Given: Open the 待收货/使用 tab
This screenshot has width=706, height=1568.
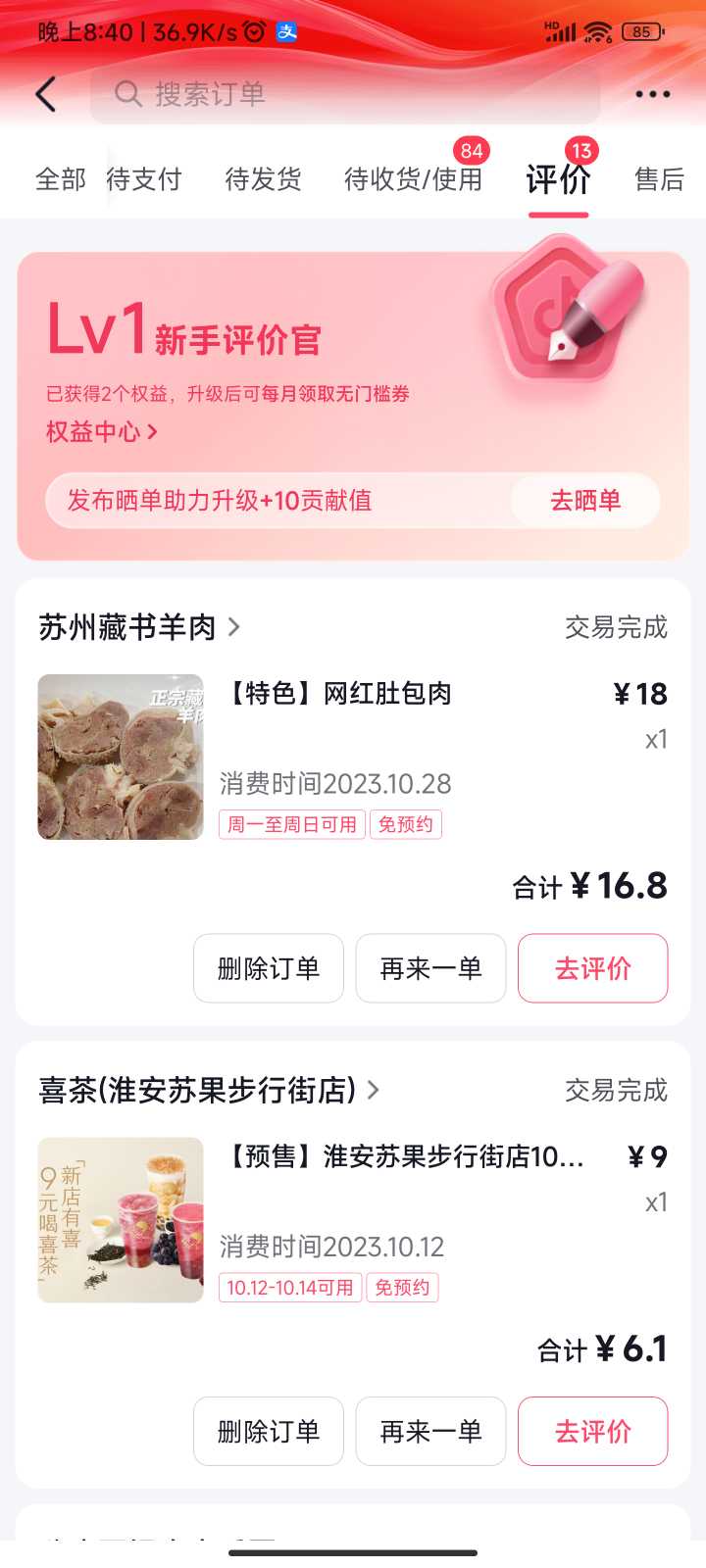Looking at the screenshot, I should (x=413, y=179).
